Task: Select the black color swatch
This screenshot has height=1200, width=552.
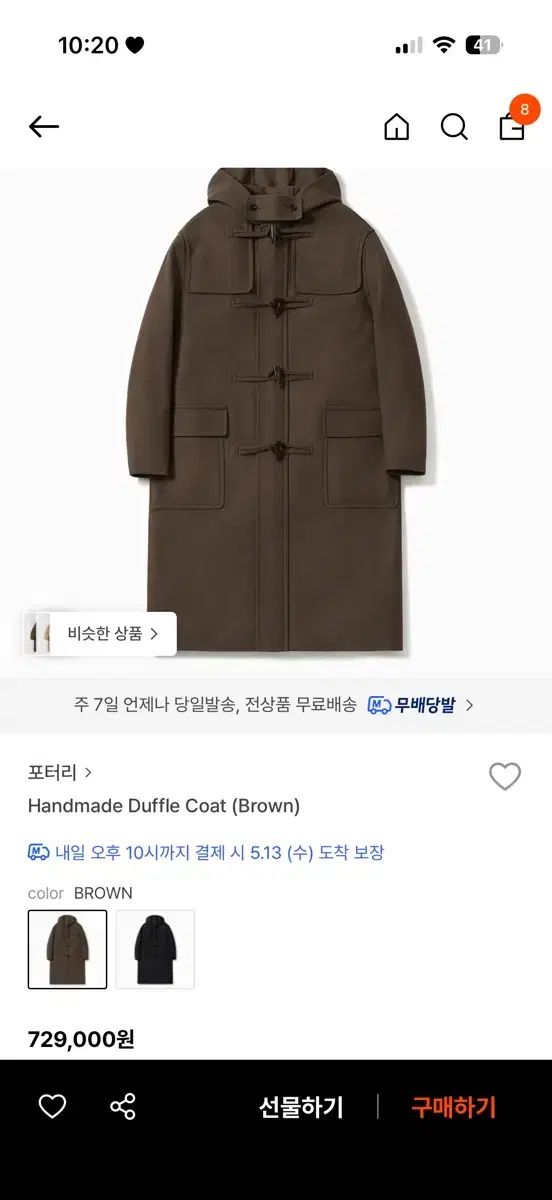Action: point(155,949)
